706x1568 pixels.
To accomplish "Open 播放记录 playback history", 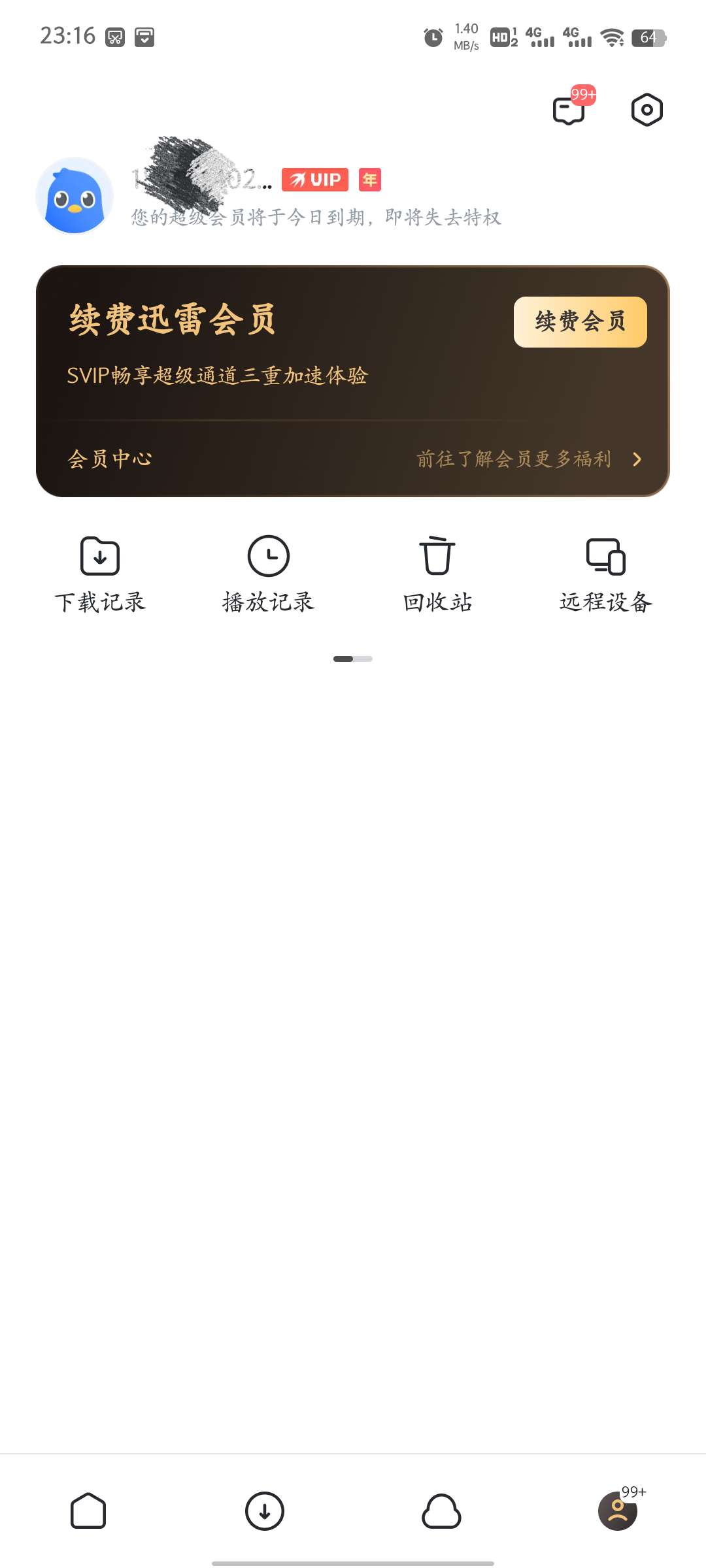I will pos(268,574).
